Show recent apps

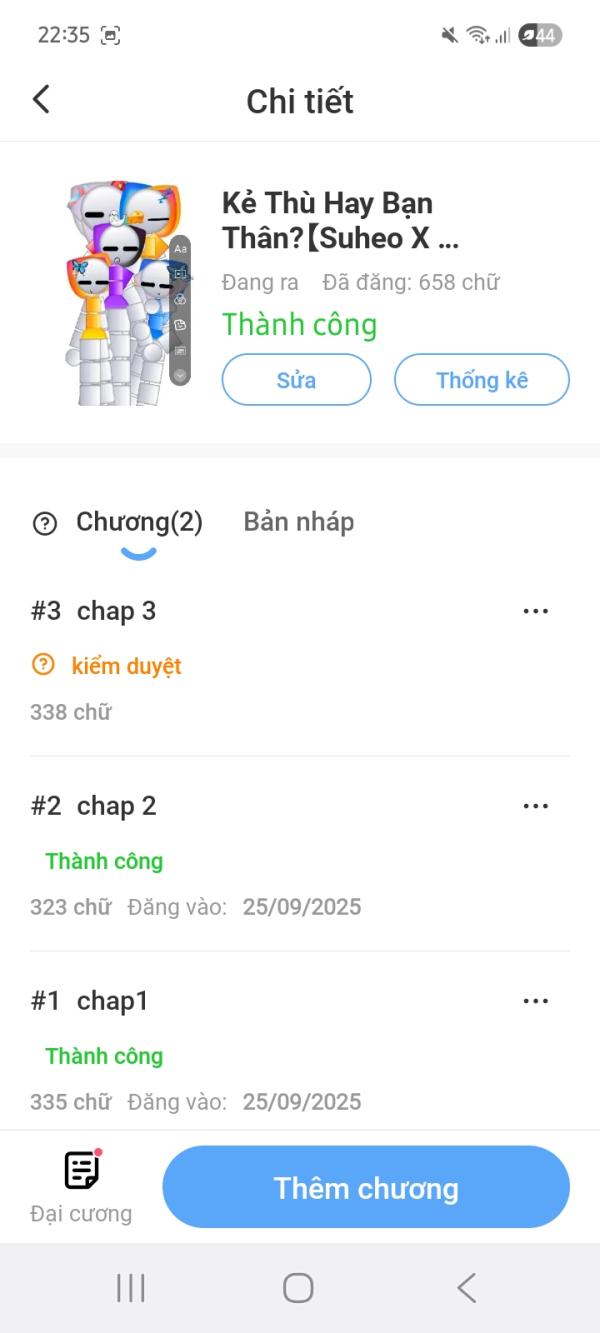click(131, 1288)
